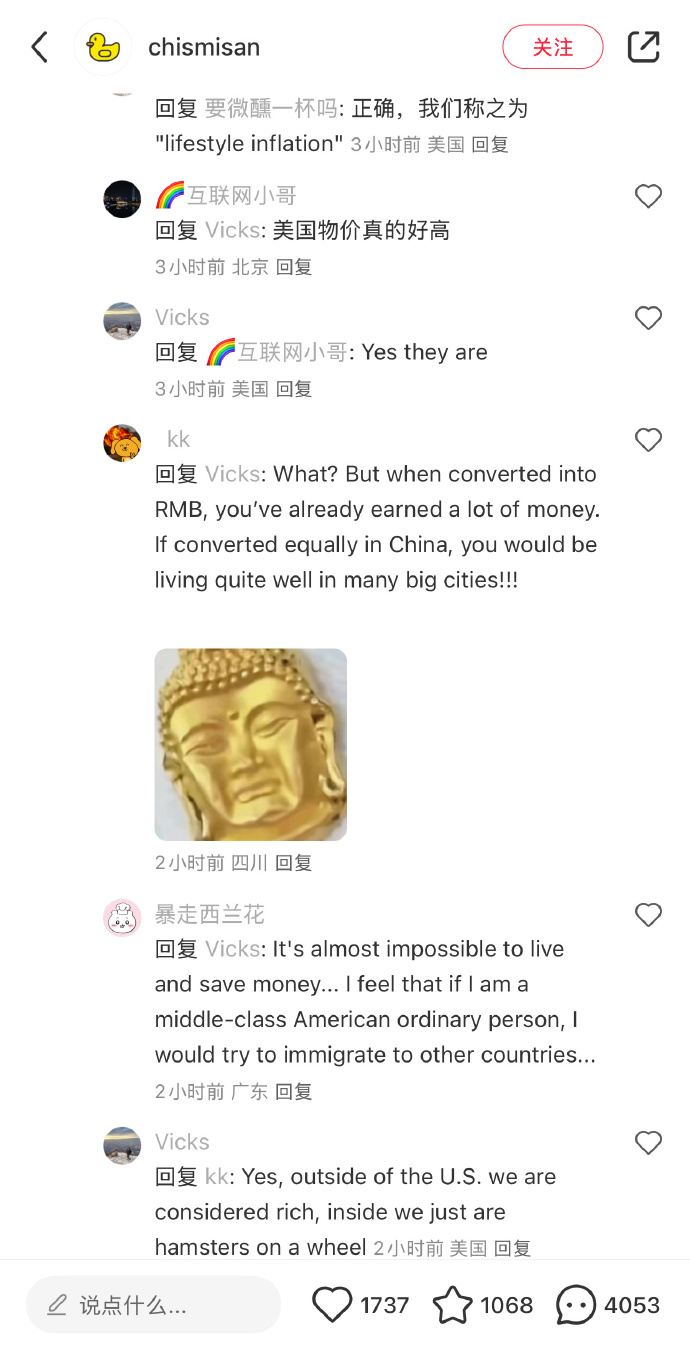Image resolution: width=690 pixels, height=1346 pixels.
Task: Open the golden Buddha image in kk's comment
Action: pyautogui.click(x=250, y=744)
